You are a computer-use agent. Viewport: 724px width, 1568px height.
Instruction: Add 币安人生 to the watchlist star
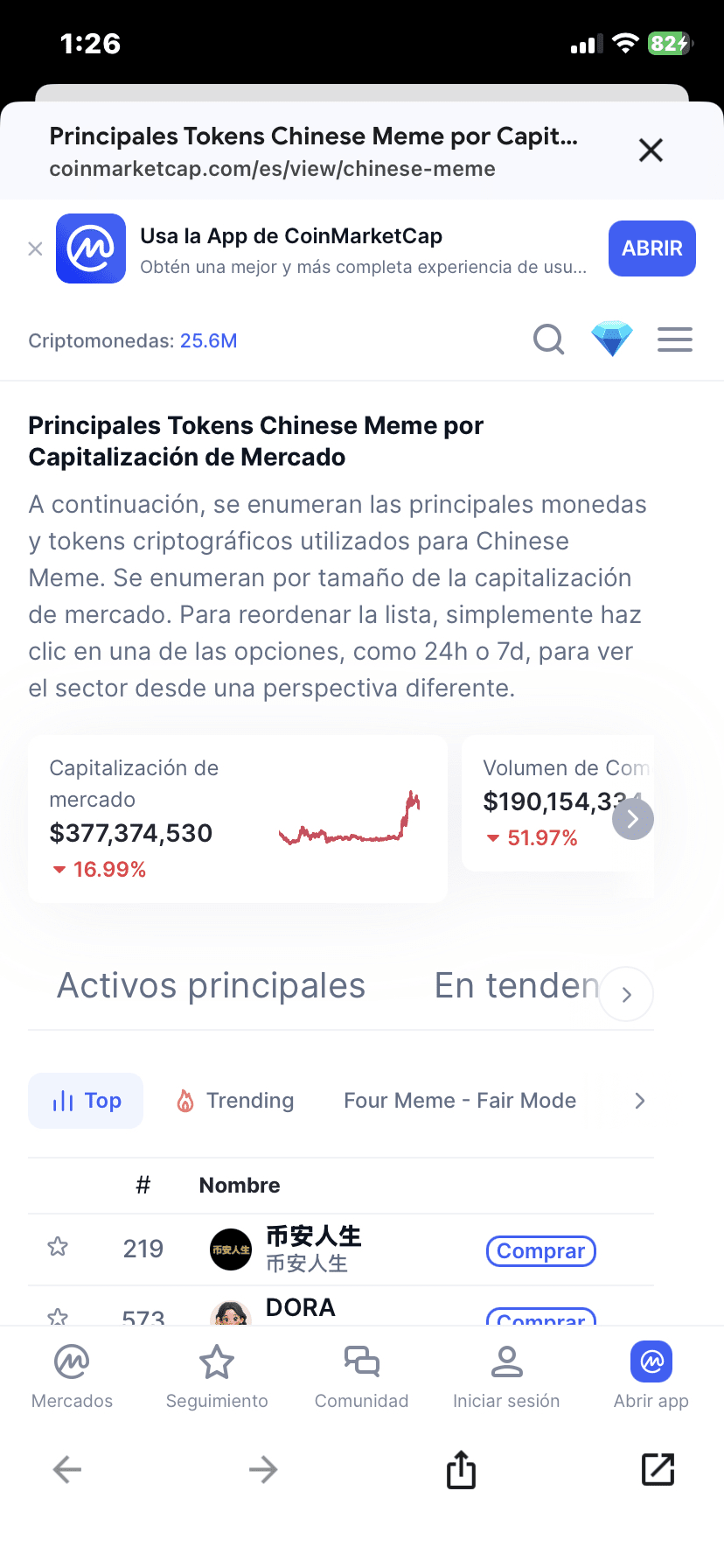click(x=58, y=1247)
